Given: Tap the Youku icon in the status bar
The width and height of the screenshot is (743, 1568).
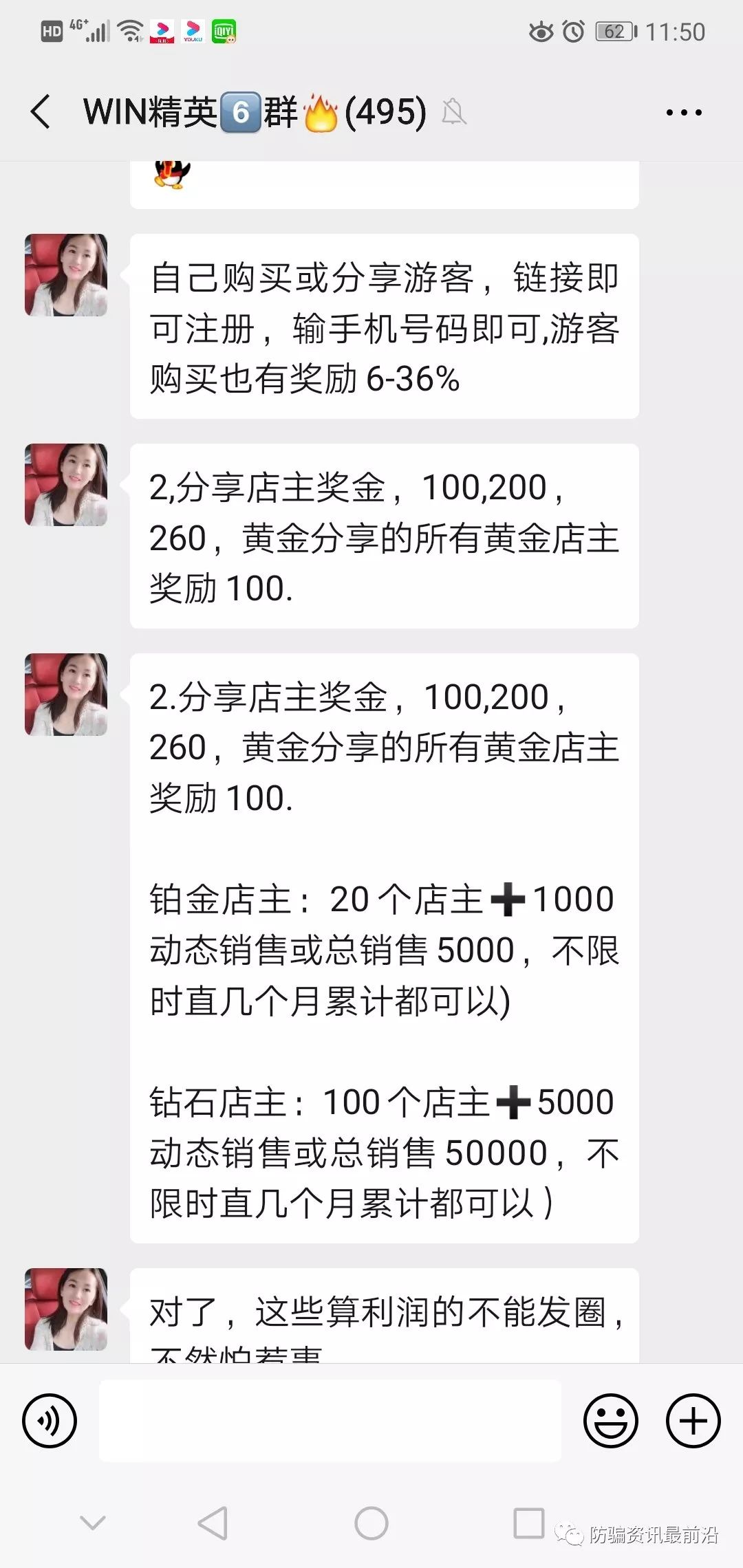Looking at the screenshot, I should pyautogui.click(x=191, y=30).
